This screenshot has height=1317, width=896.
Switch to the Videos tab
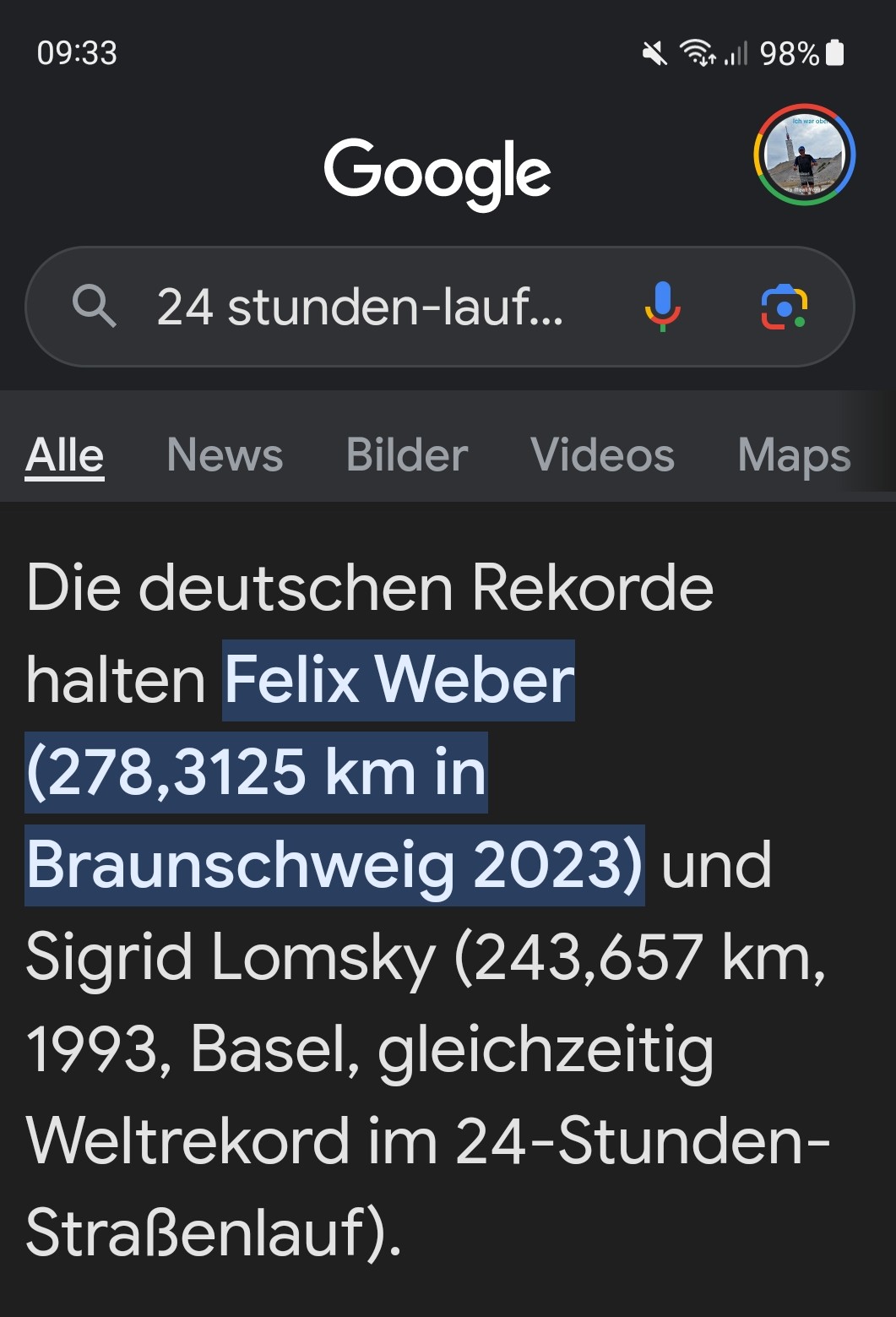point(602,455)
